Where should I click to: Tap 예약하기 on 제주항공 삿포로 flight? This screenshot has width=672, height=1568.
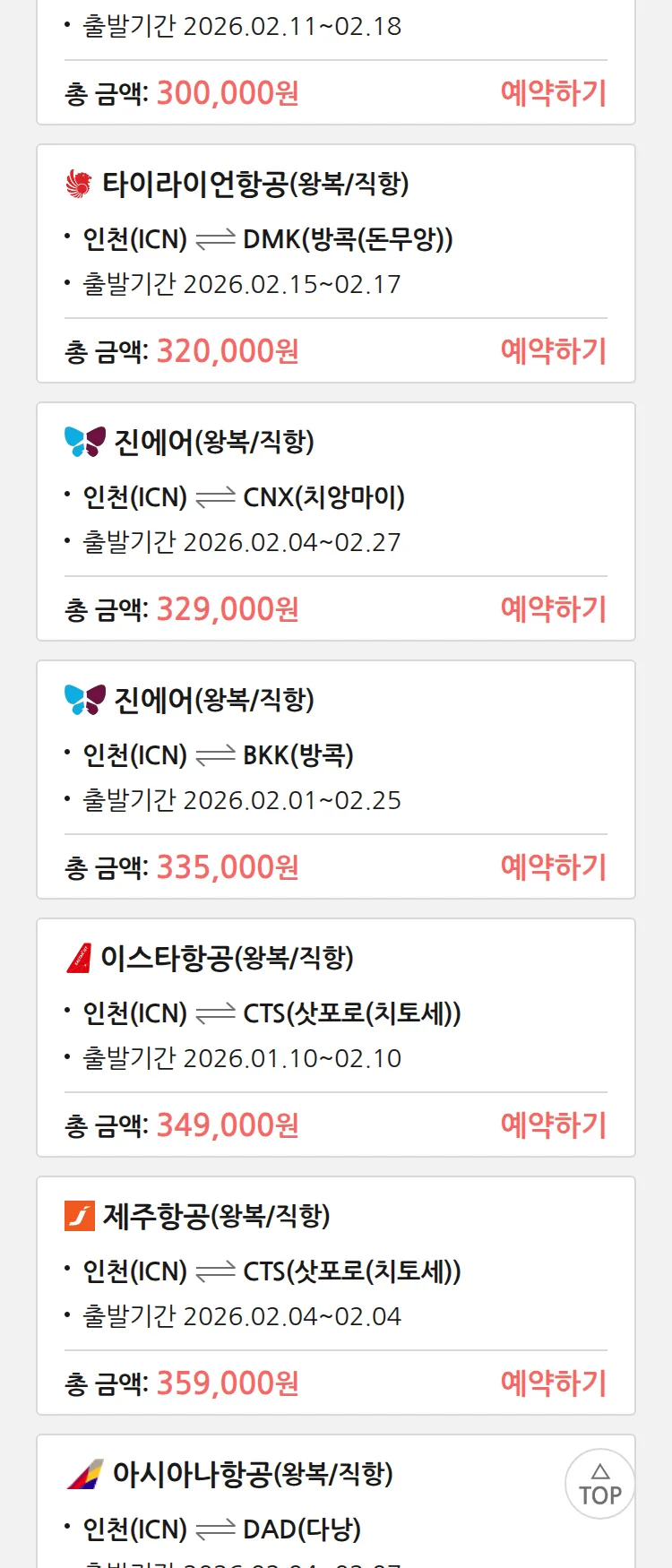(553, 1383)
